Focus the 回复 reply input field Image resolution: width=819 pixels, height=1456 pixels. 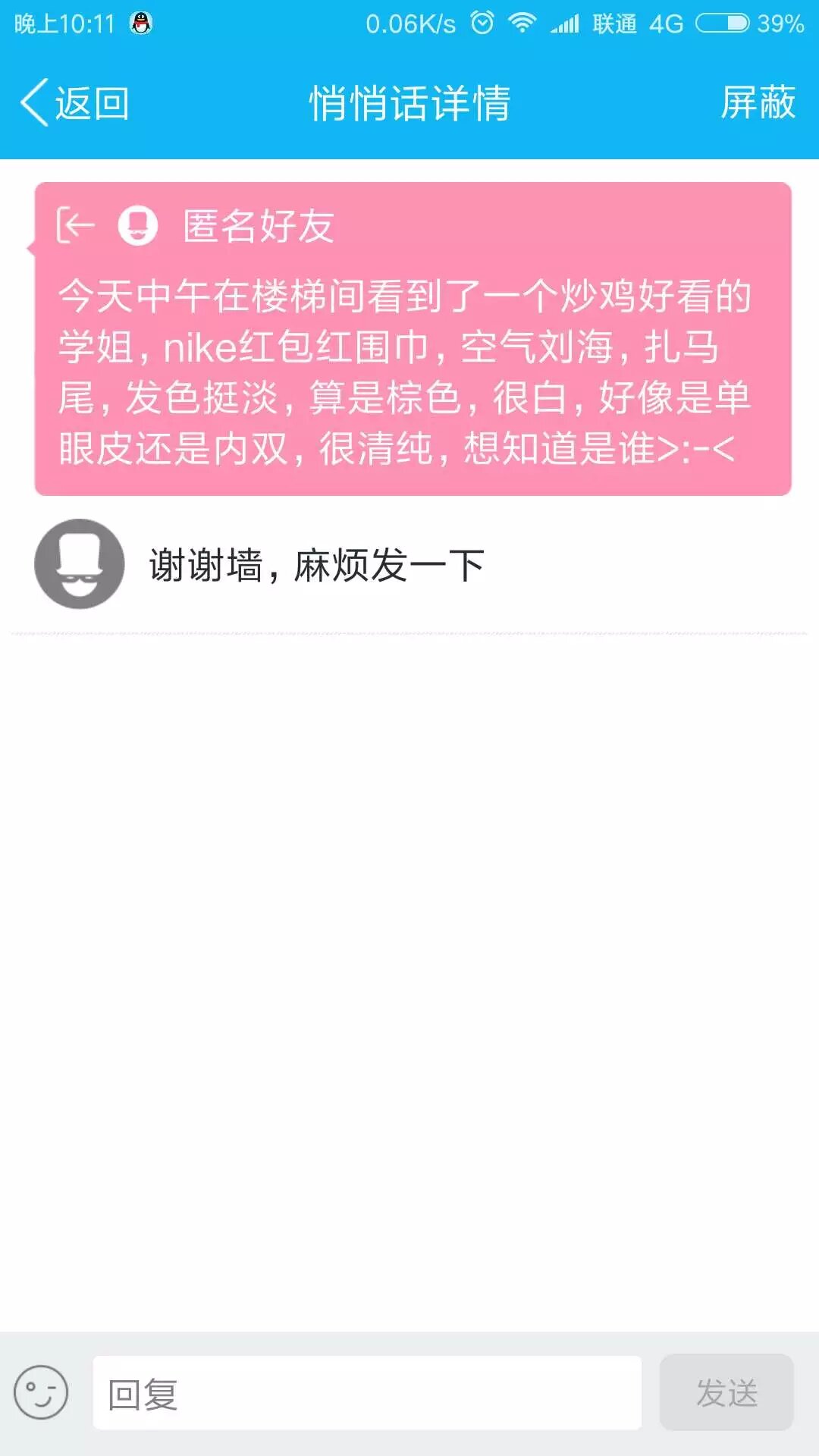click(x=367, y=1393)
